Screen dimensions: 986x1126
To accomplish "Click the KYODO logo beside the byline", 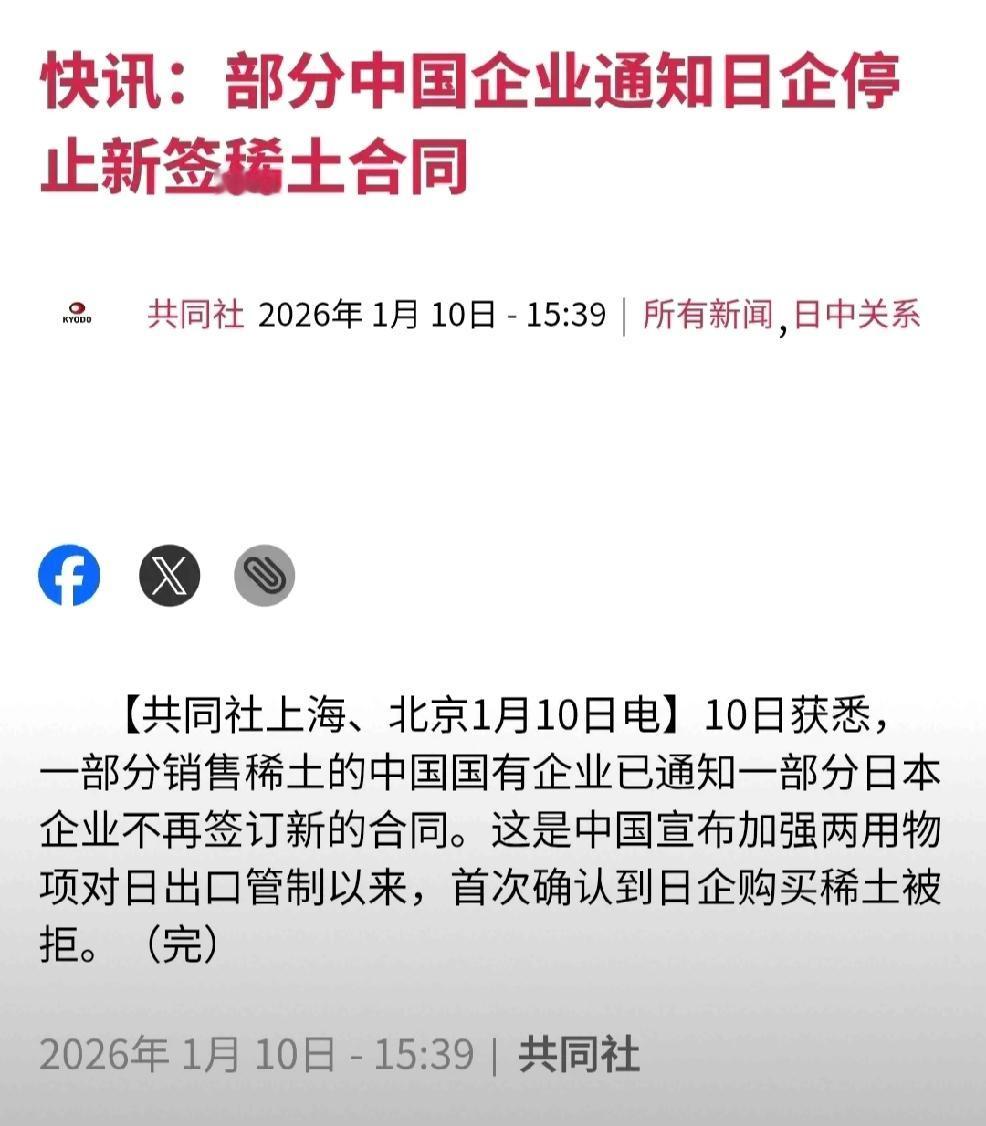I will pyautogui.click(x=79, y=311).
